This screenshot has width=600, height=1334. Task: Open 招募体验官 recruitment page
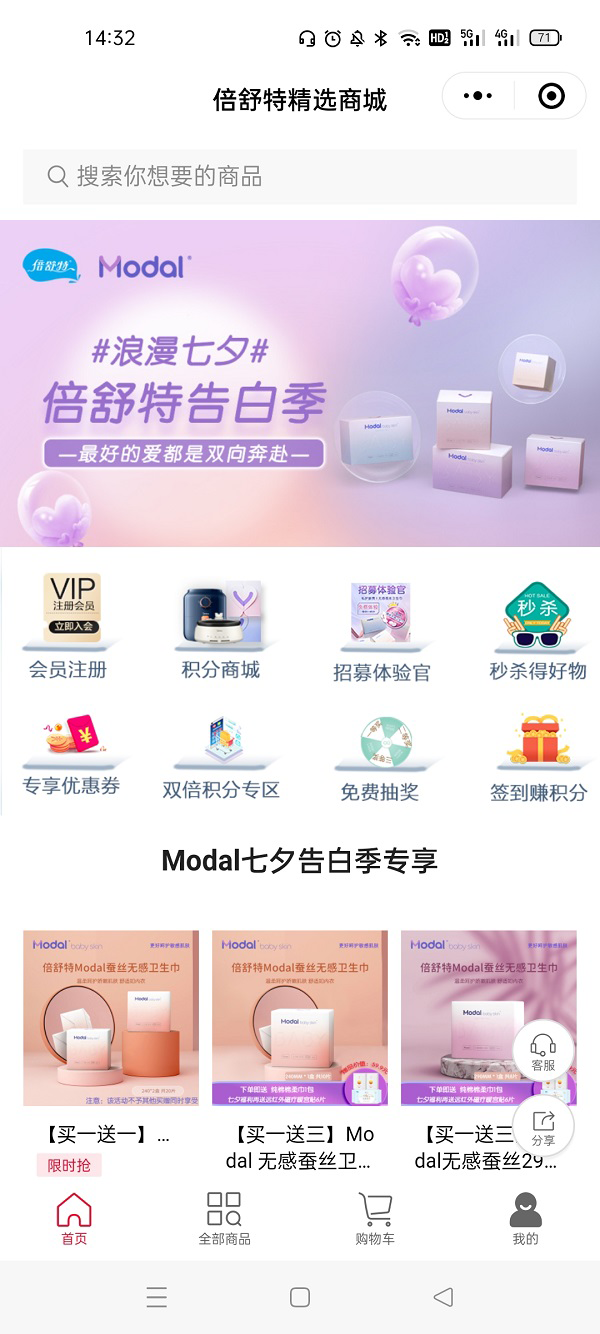tap(381, 630)
